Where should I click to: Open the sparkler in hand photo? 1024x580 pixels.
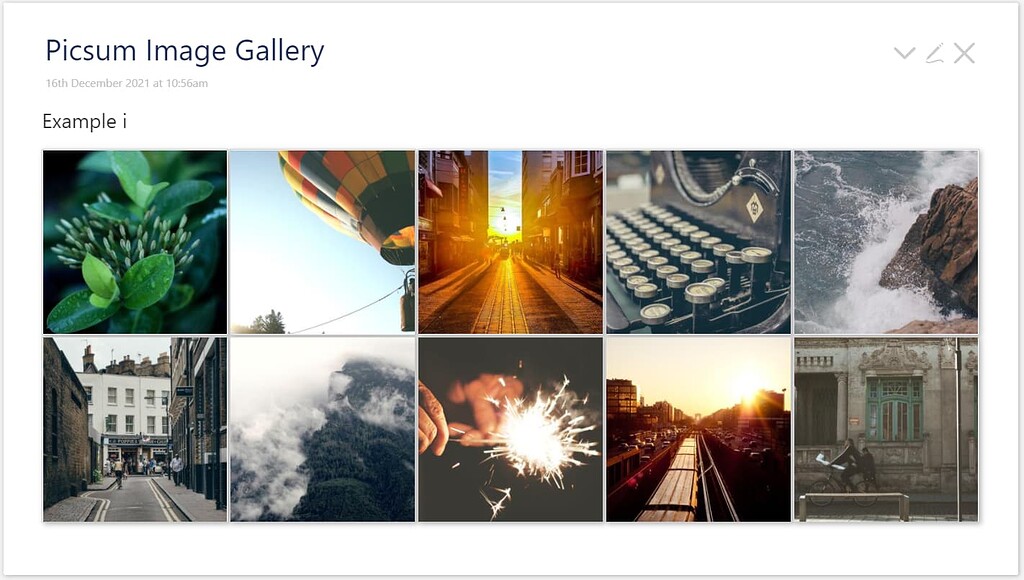[510, 429]
